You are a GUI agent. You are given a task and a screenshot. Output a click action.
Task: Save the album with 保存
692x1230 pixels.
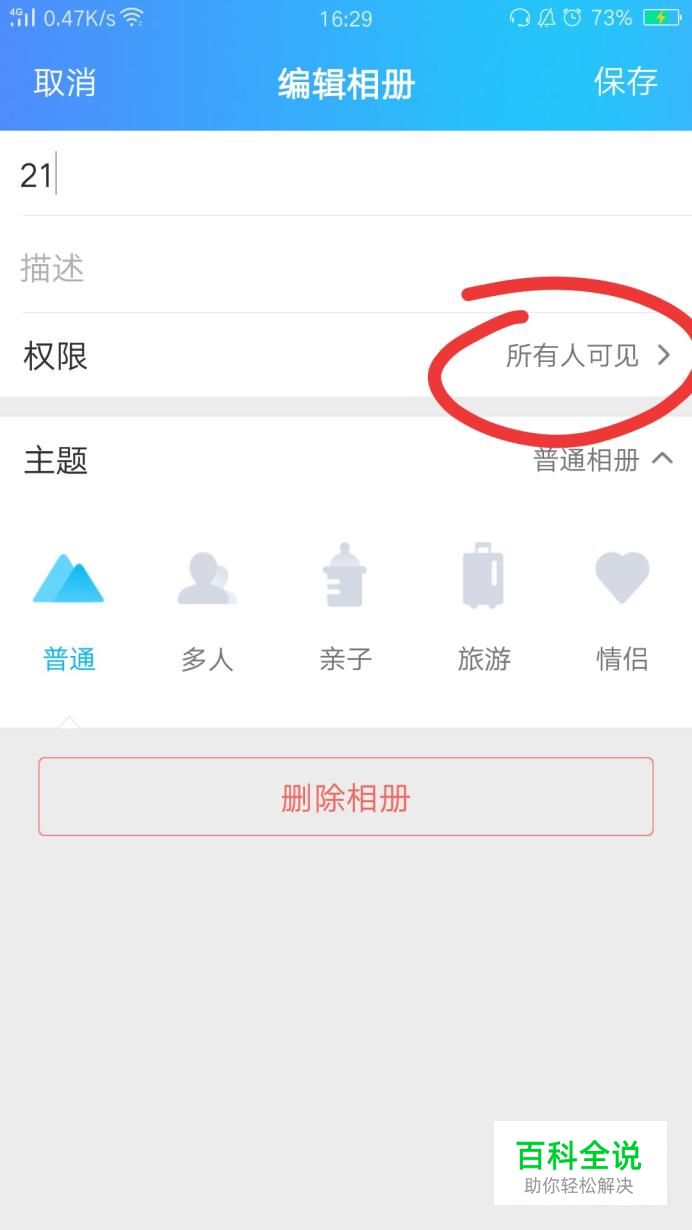pos(625,82)
